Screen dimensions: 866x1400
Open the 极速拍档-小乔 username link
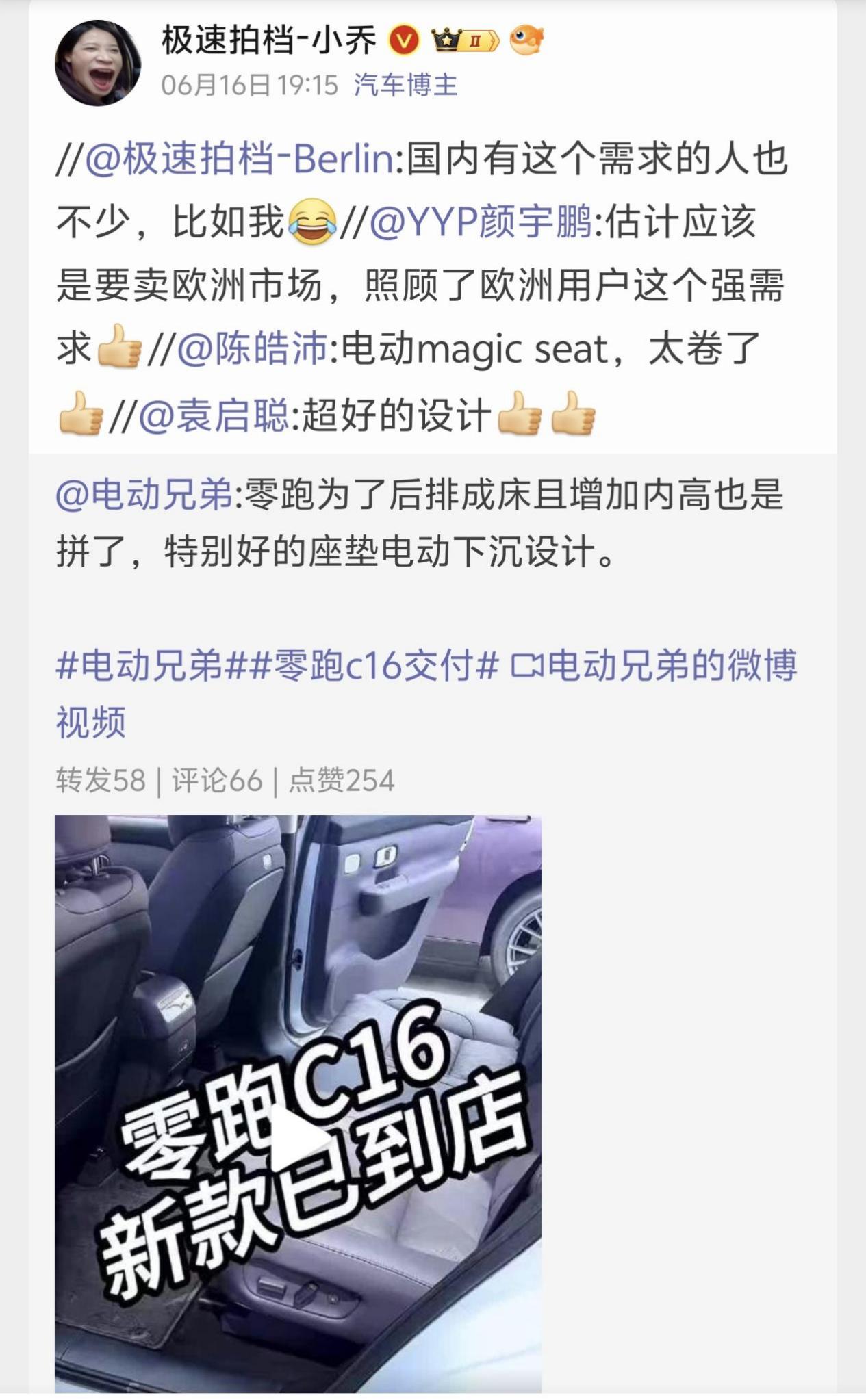(269, 41)
